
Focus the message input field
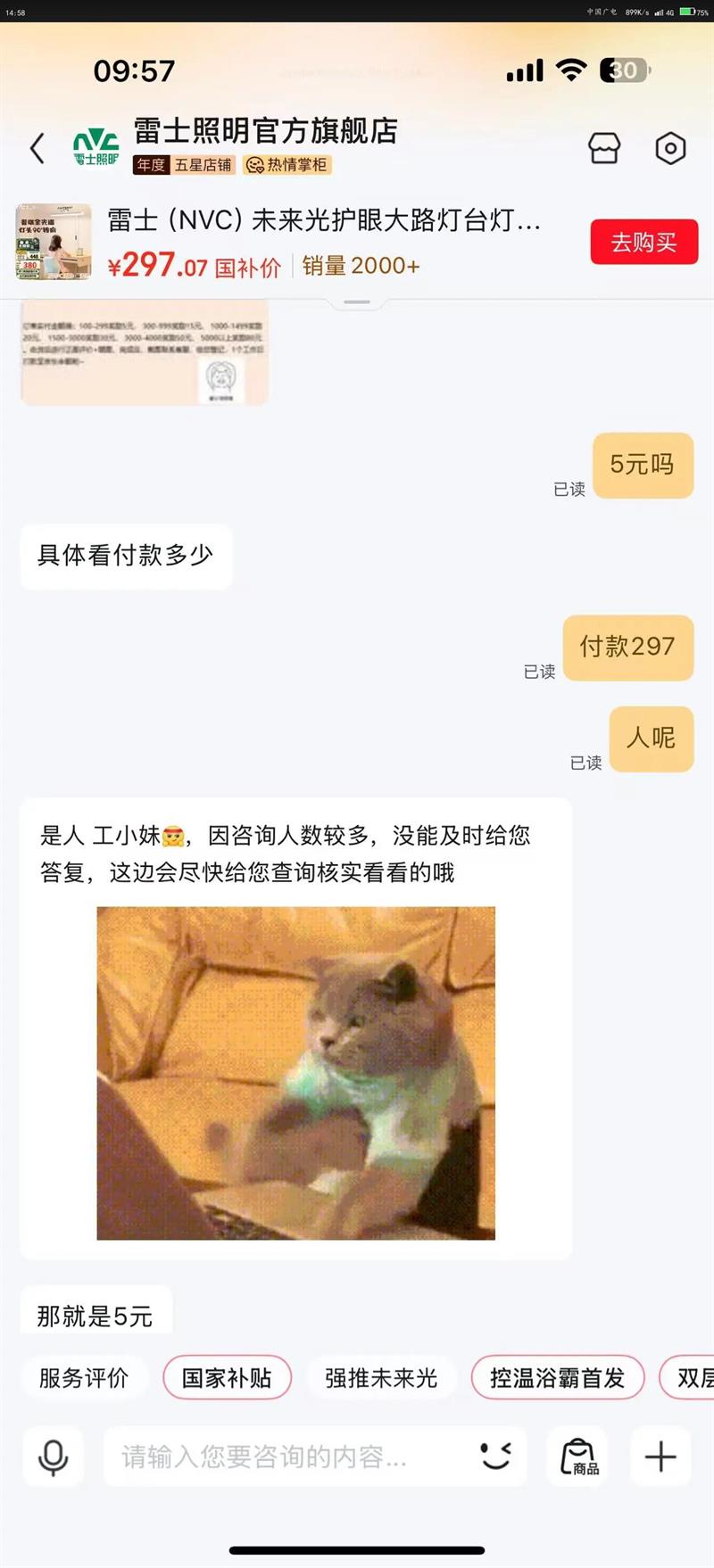pyautogui.click(x=286, y=1457)
